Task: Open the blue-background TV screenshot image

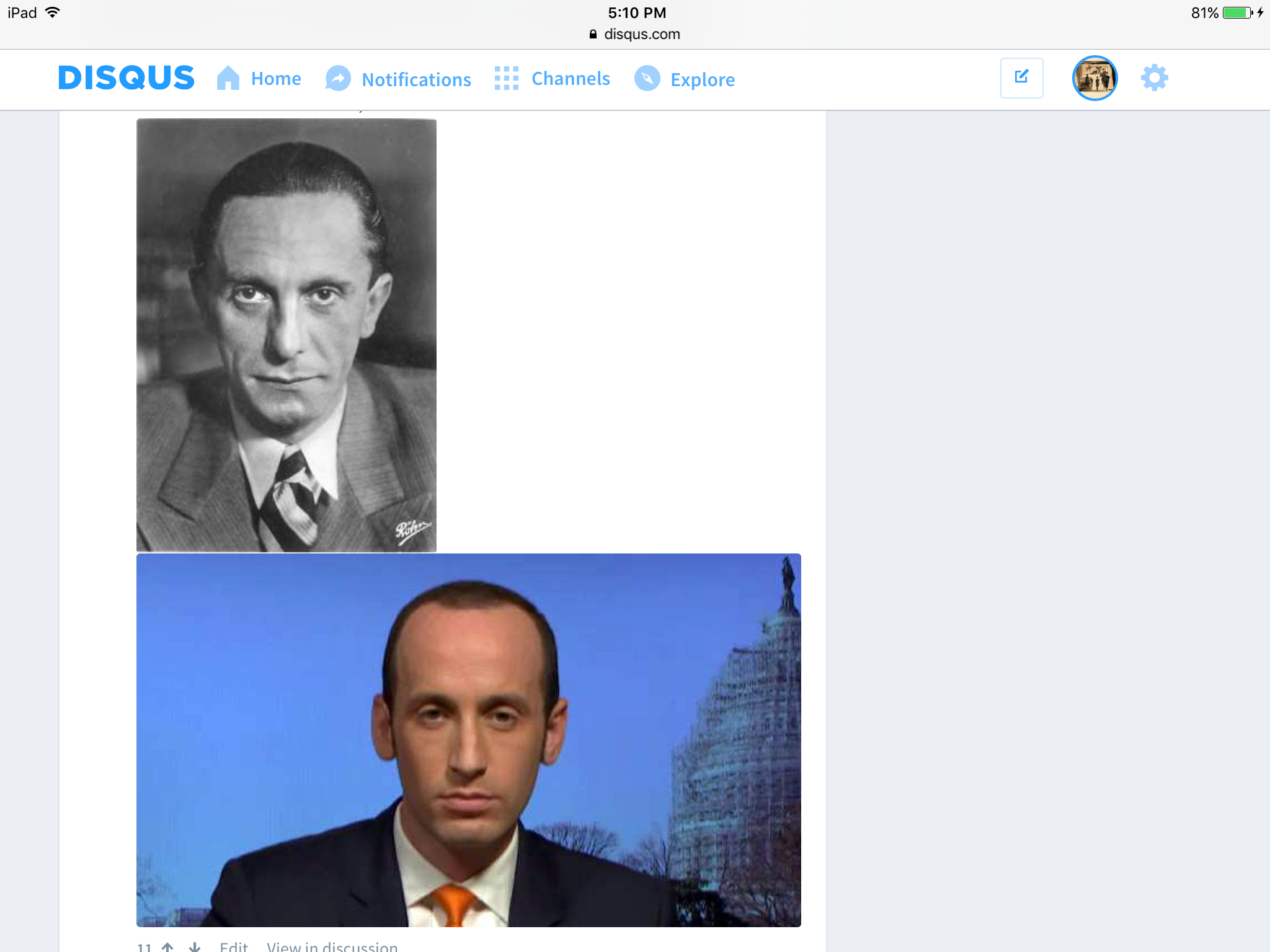Action: click(468, 739)
